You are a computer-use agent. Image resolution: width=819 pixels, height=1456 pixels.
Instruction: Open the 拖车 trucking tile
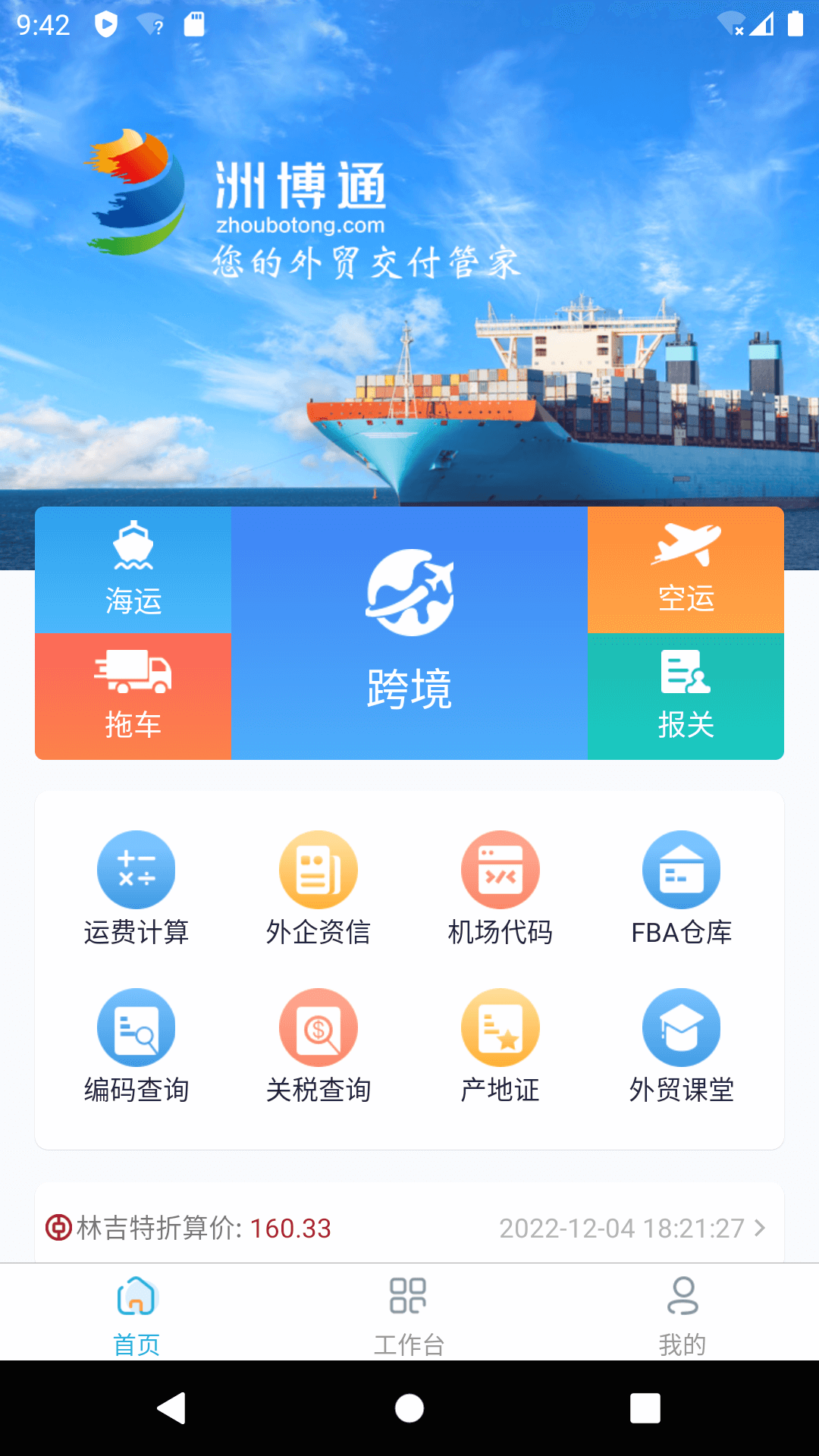133,696
